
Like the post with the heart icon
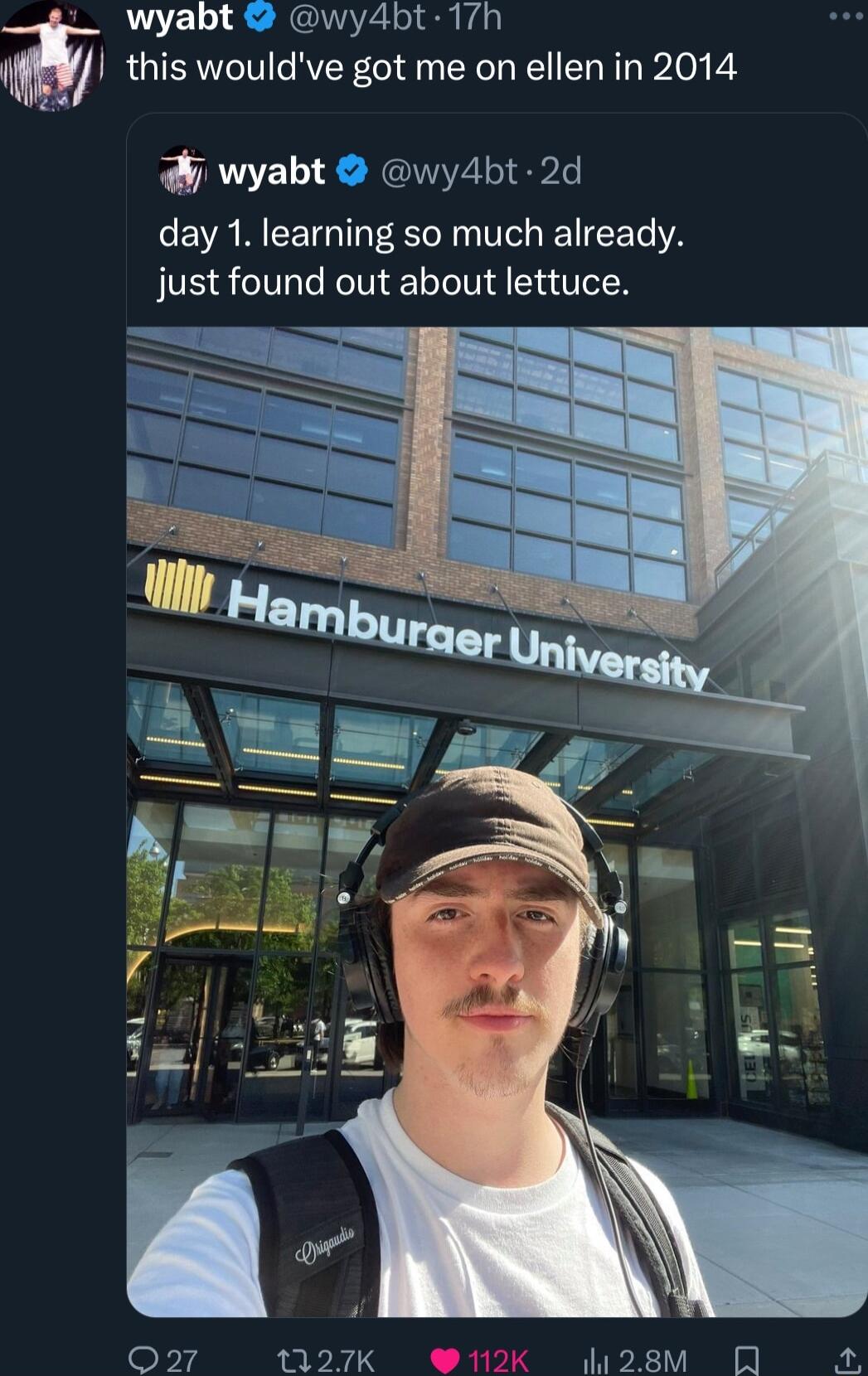click(445, 1359)
